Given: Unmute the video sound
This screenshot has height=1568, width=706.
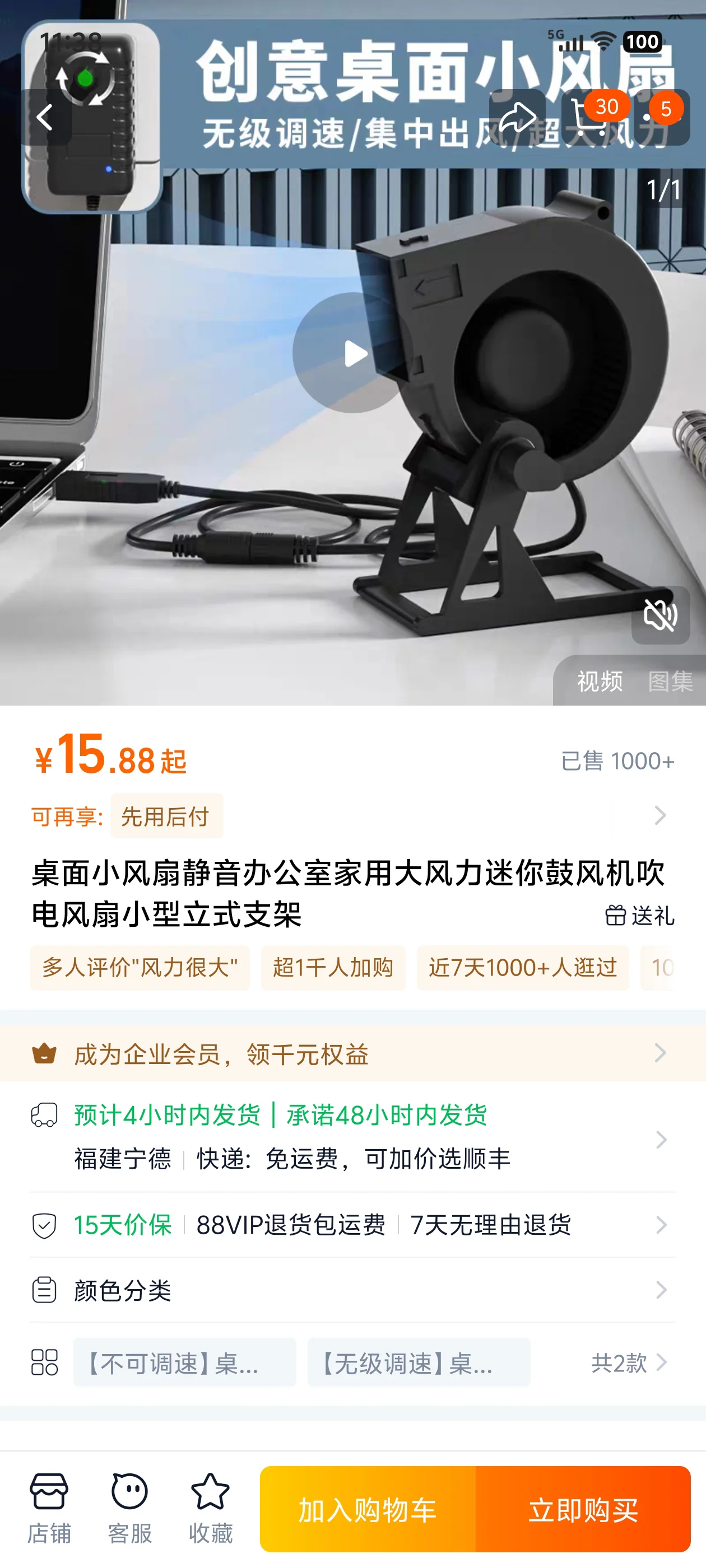Looking at the screenshot, I should [x=660, y=615].
